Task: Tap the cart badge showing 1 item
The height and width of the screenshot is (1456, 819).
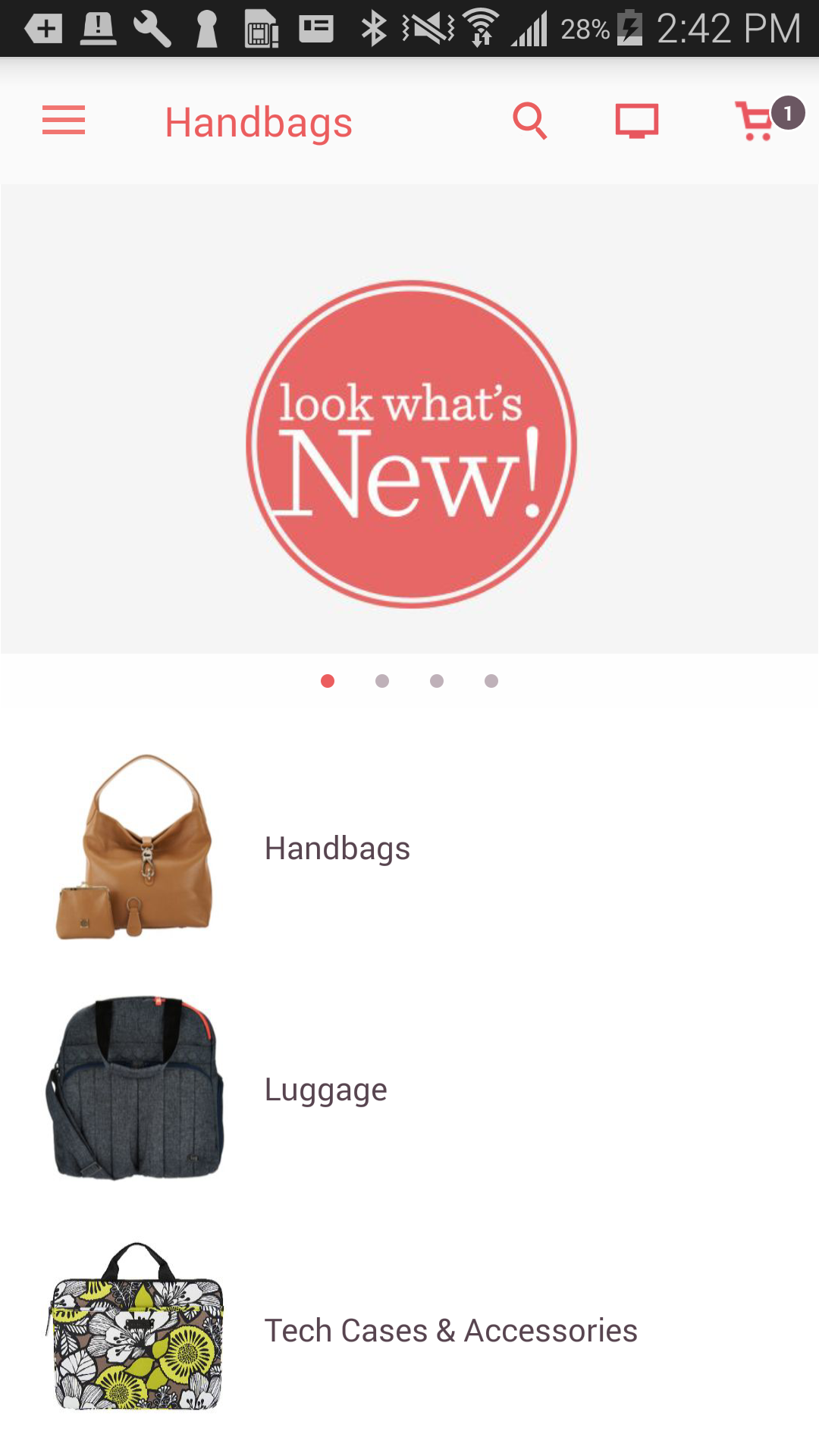Action: click(x=787, y=114)
